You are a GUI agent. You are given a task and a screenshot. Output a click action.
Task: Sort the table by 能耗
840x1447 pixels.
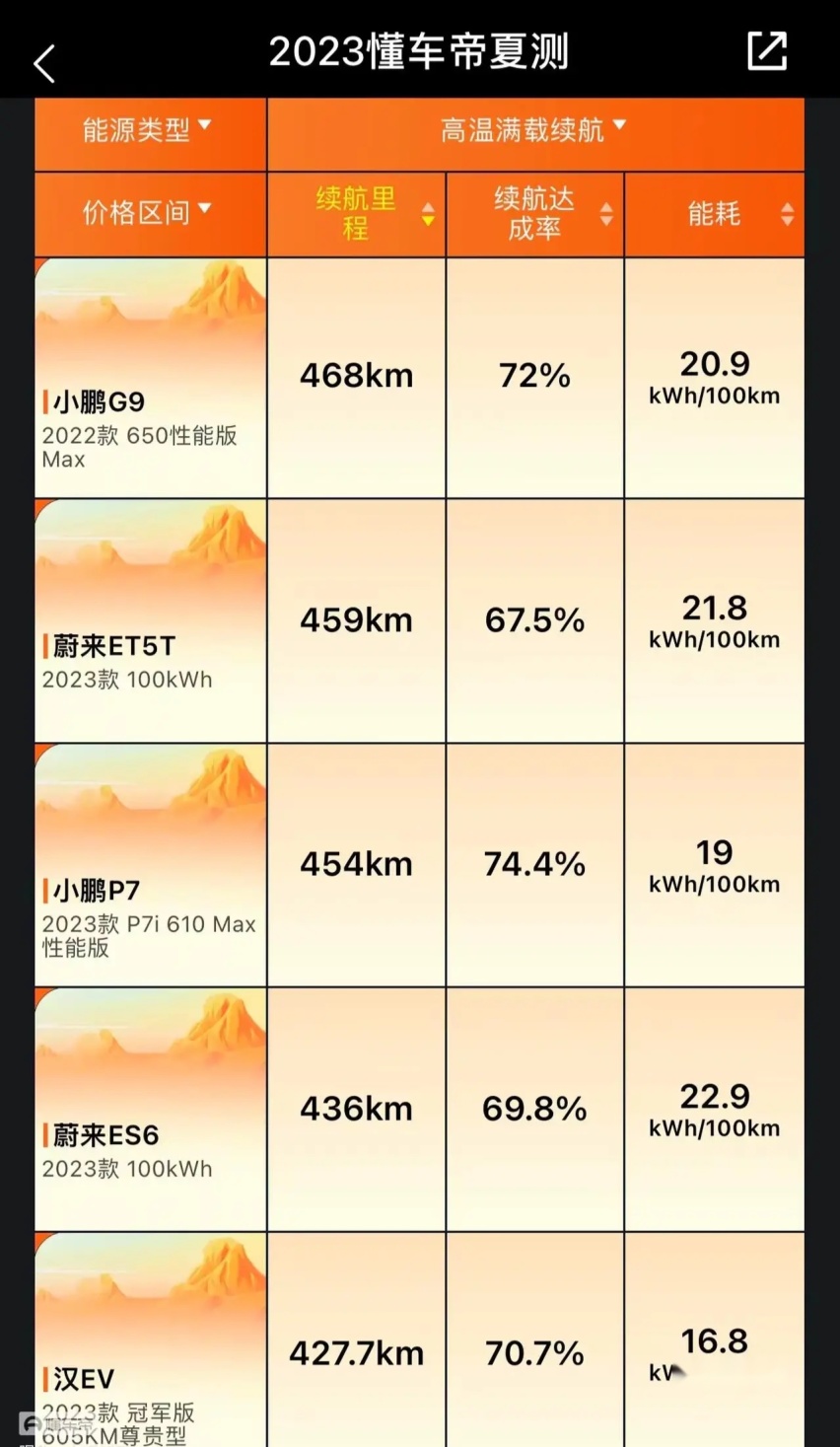point(715,215)
